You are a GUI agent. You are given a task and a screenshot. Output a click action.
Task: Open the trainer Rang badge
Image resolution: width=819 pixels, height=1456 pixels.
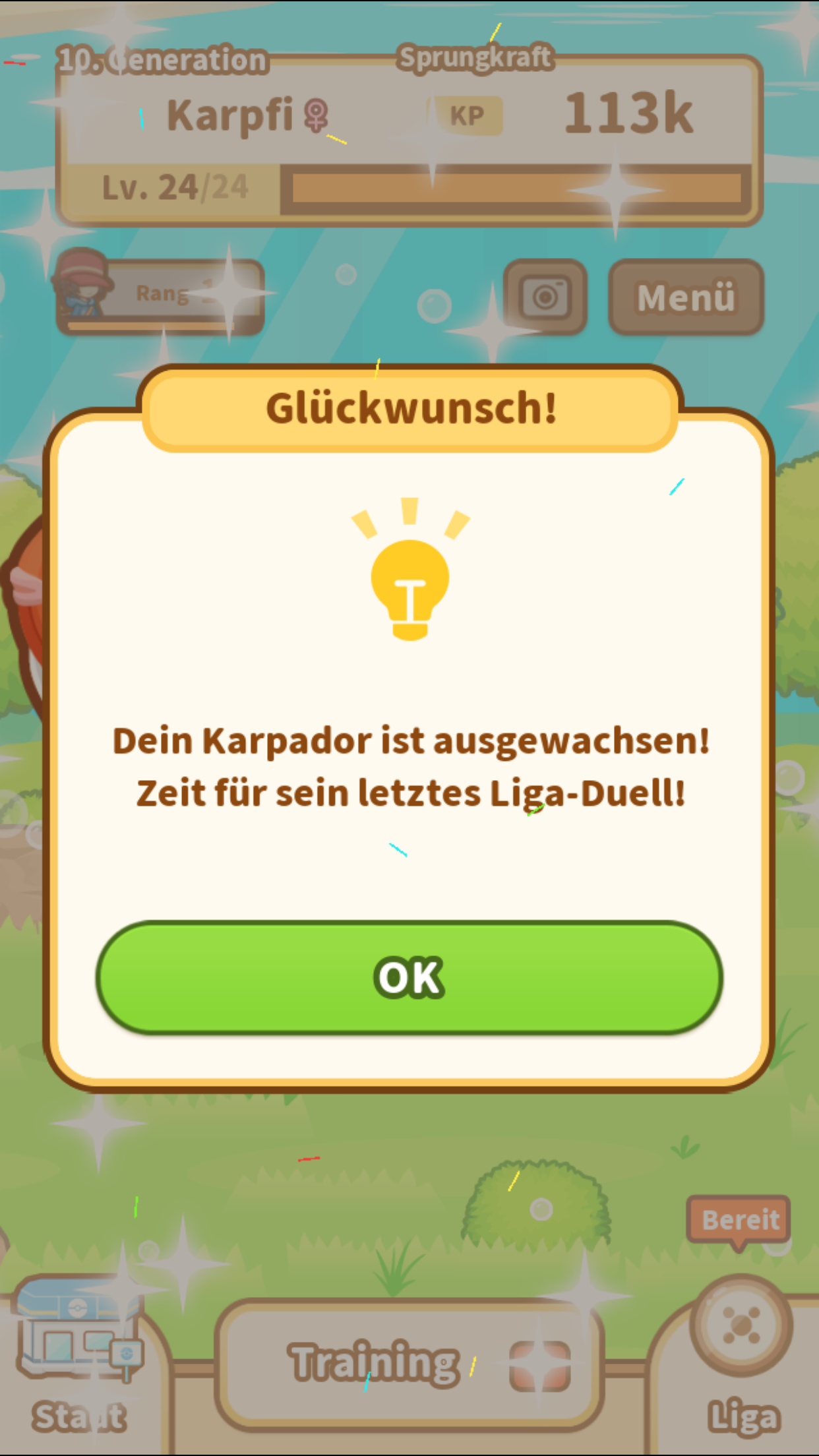tap(161, 294)
